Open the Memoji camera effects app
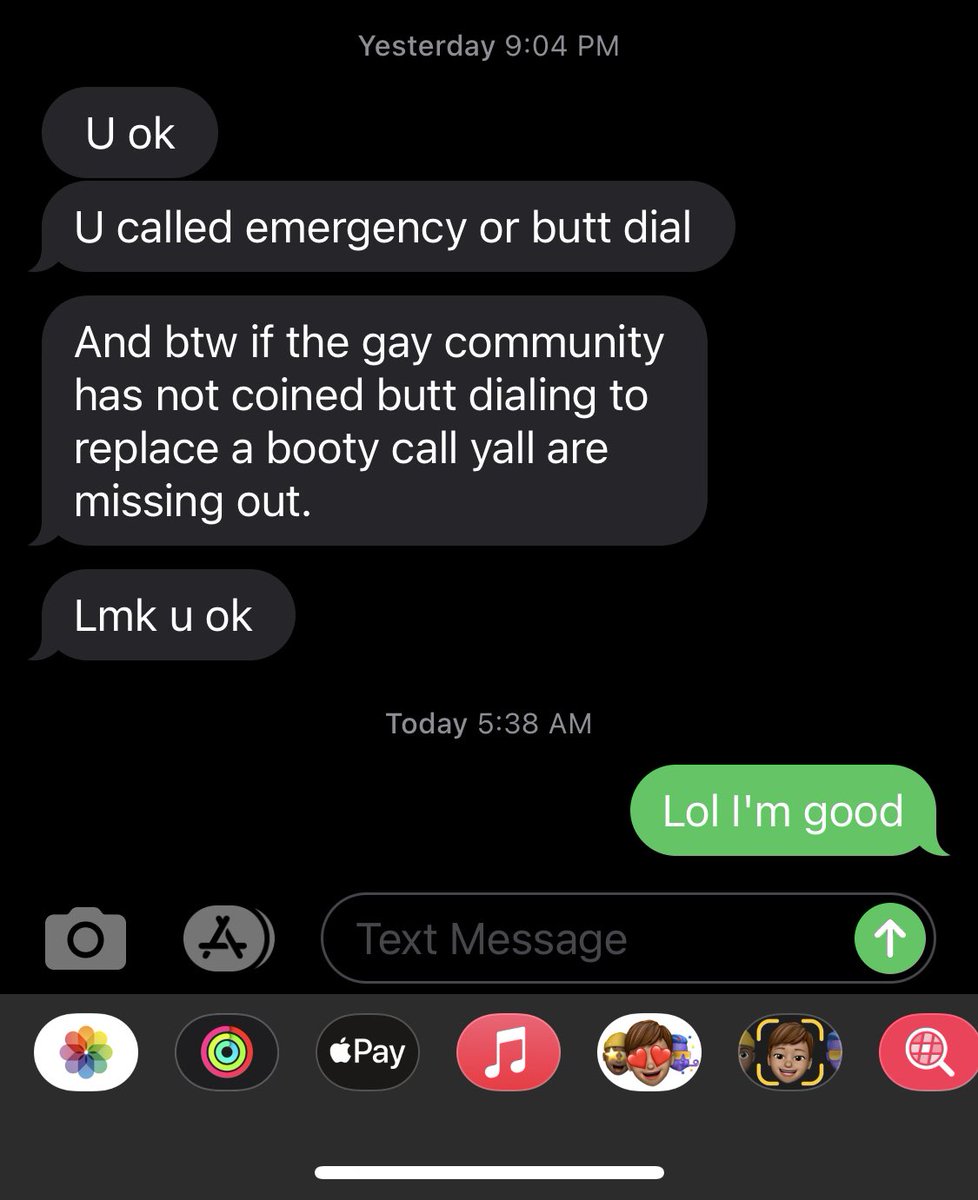This screenshot has height=1200, width=978. (790, 1051)
